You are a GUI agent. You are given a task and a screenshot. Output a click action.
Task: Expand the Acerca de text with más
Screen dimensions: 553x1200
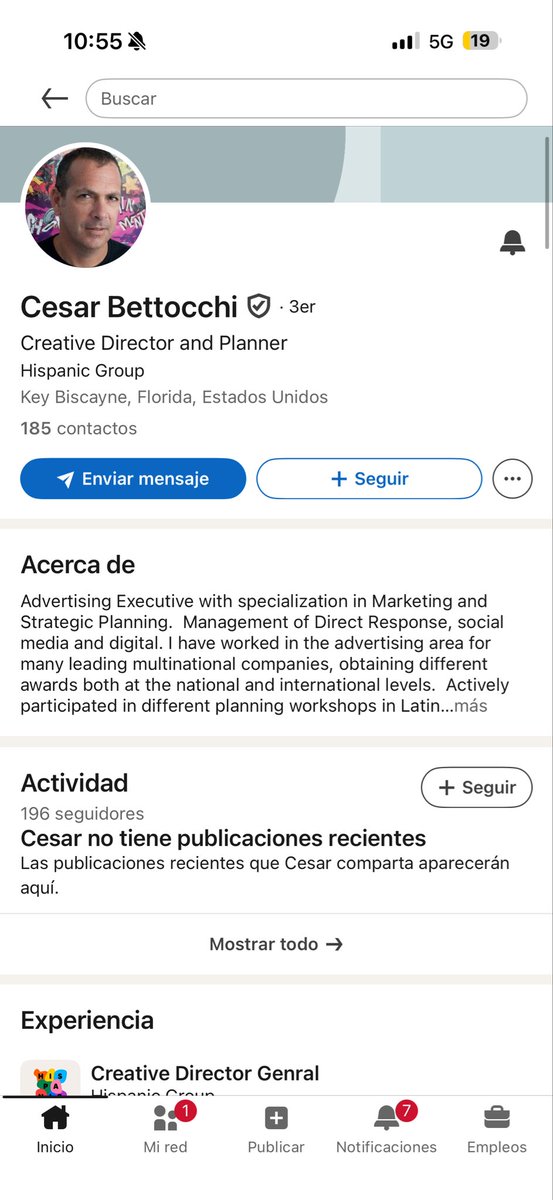click(x=470, y=706)
